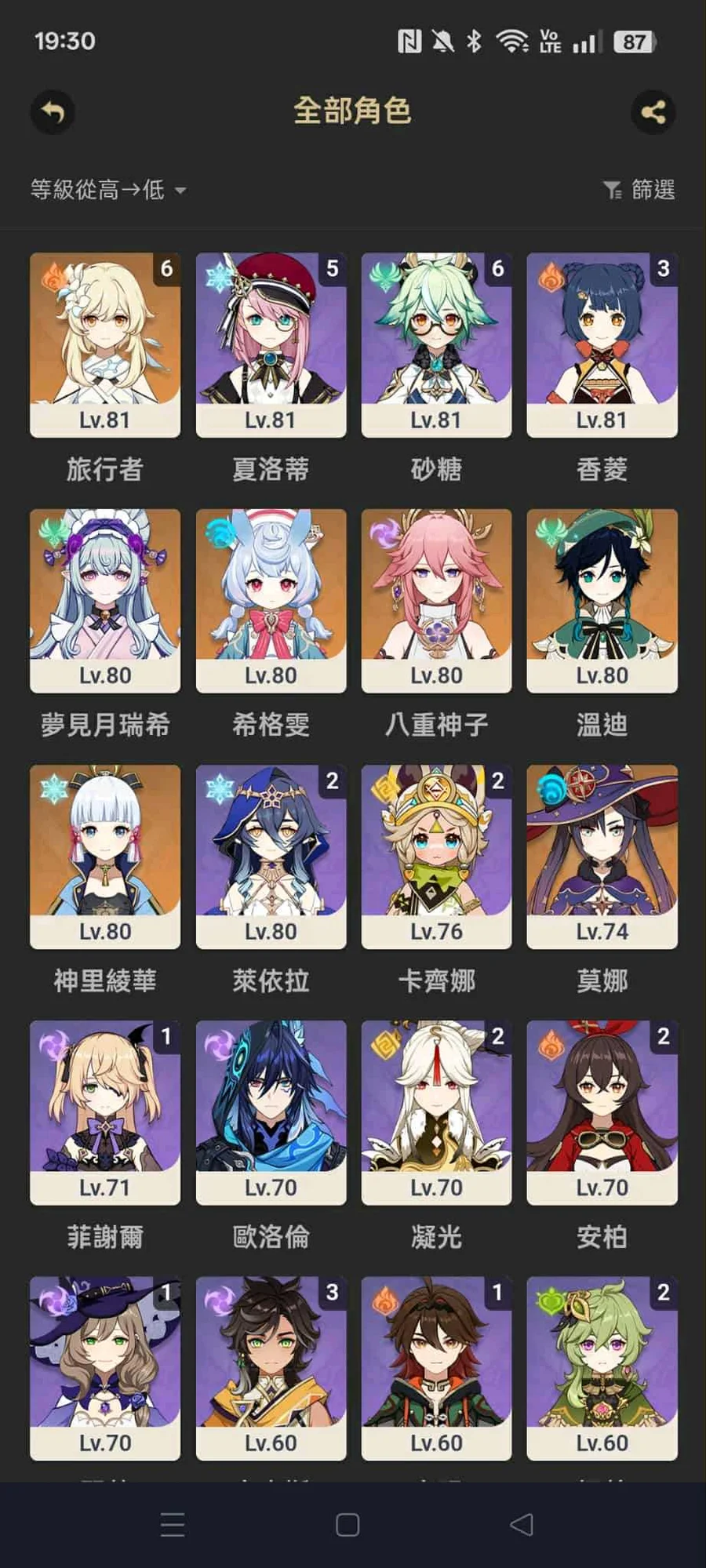View 凝光 character details
This screenshot has height=1568, width=706.
436,1112
